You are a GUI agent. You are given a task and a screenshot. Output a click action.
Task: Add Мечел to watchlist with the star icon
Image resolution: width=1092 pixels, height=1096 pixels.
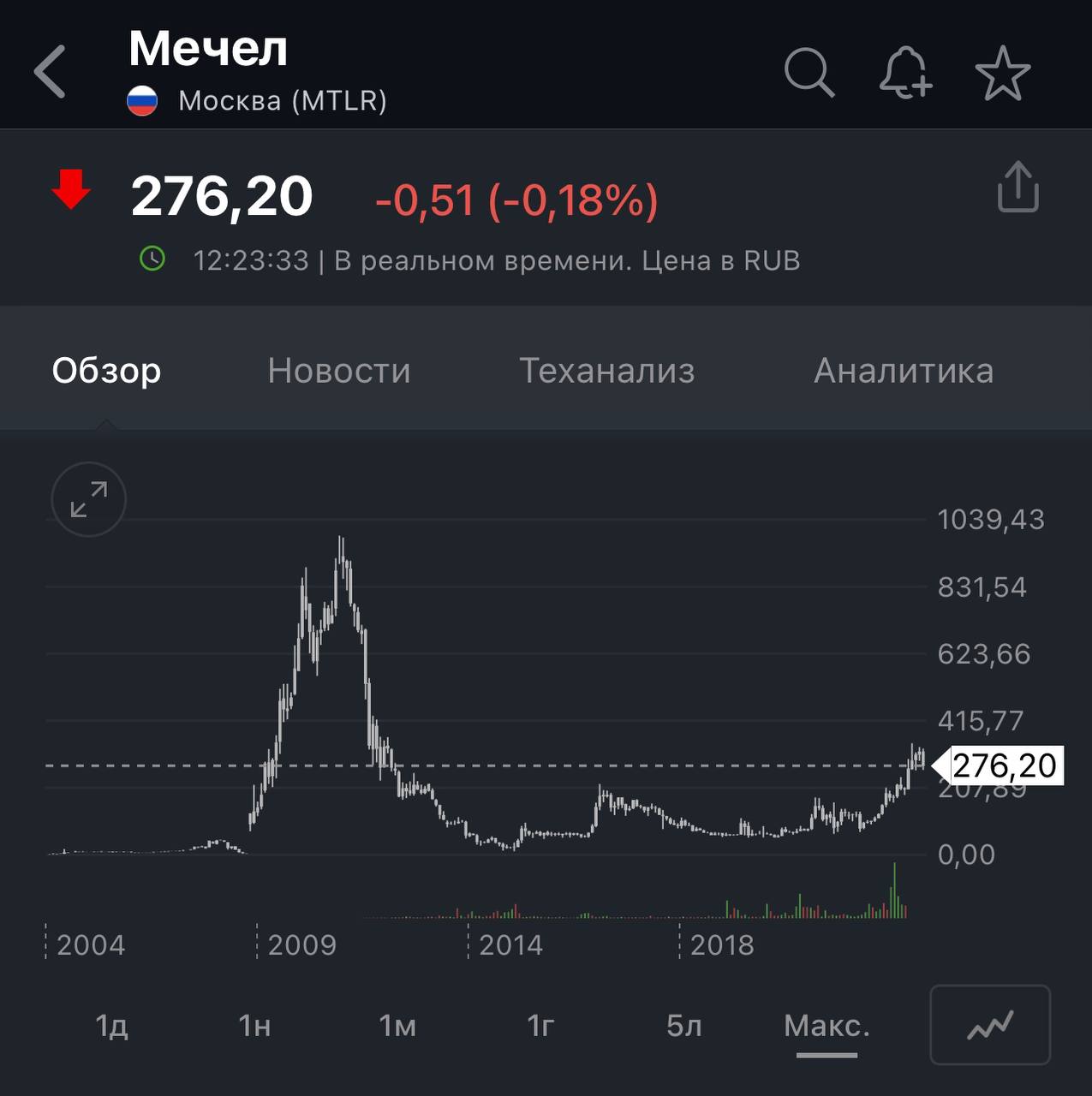tap(1002, 73)
